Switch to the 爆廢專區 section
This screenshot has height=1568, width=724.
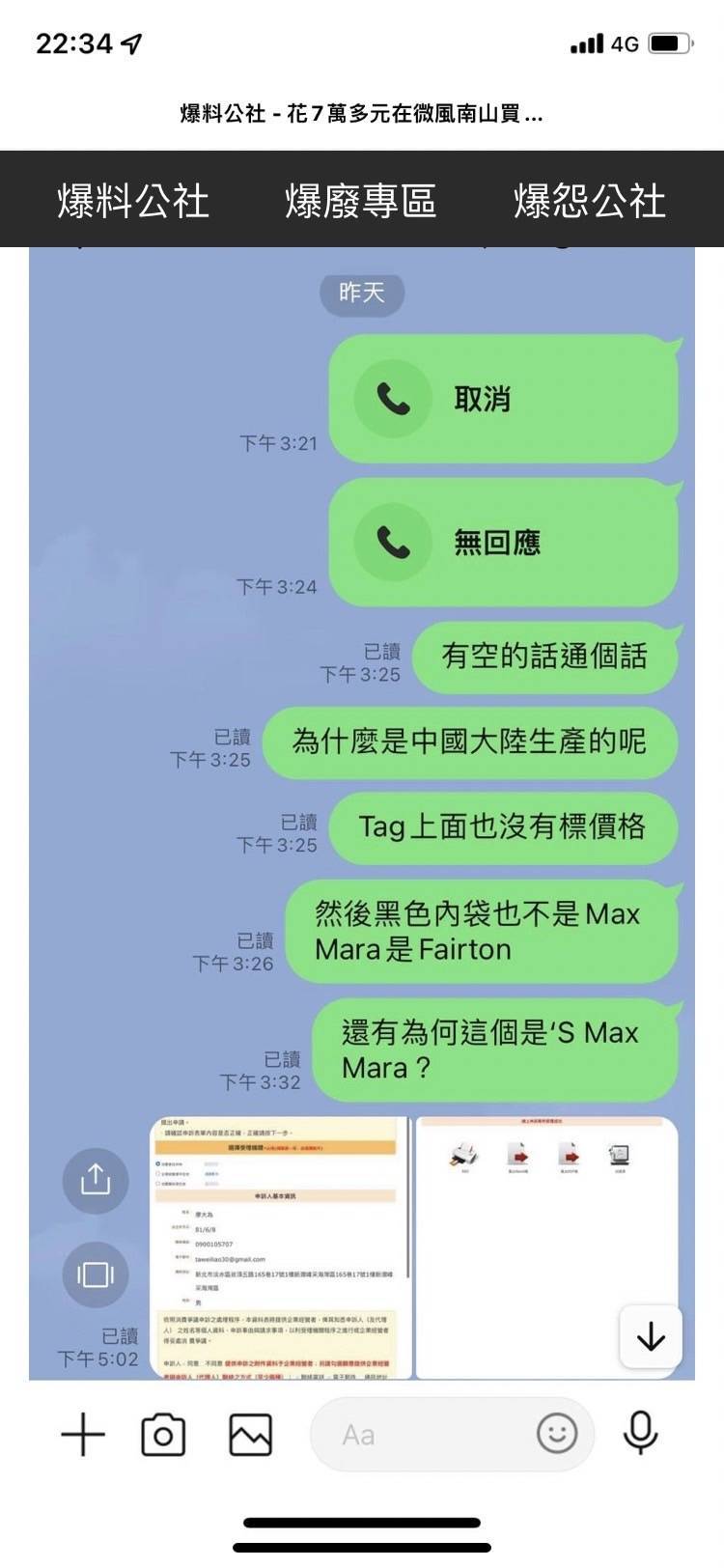[x=361, y=201]
